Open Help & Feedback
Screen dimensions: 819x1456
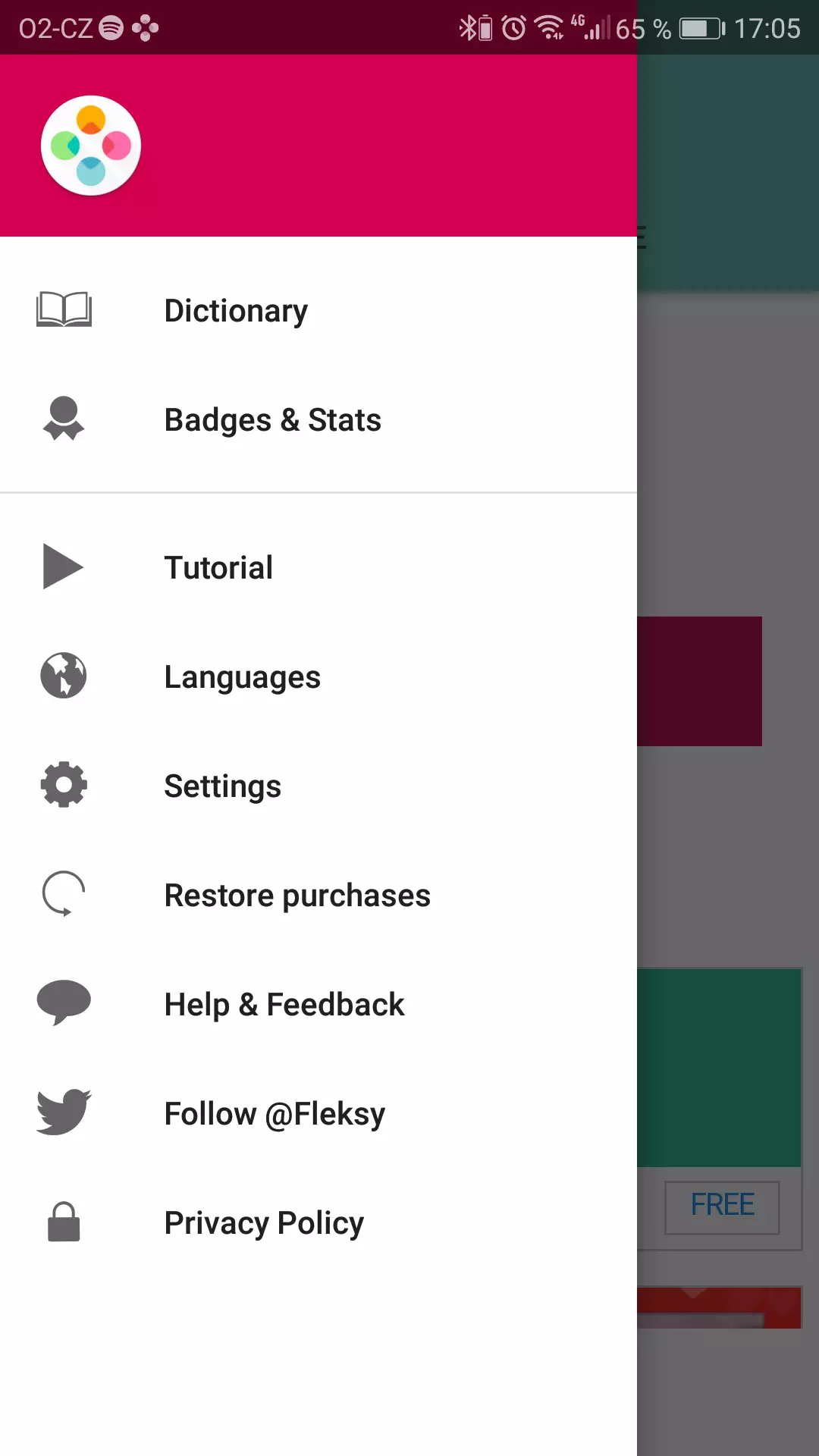pyautogui.click(x=318, y=1004)
